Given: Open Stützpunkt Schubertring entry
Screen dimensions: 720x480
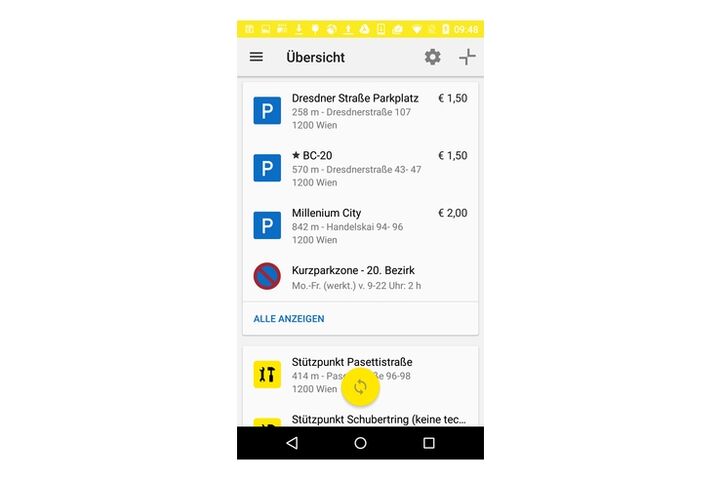Looking at the screenshot, I should 380,419.
